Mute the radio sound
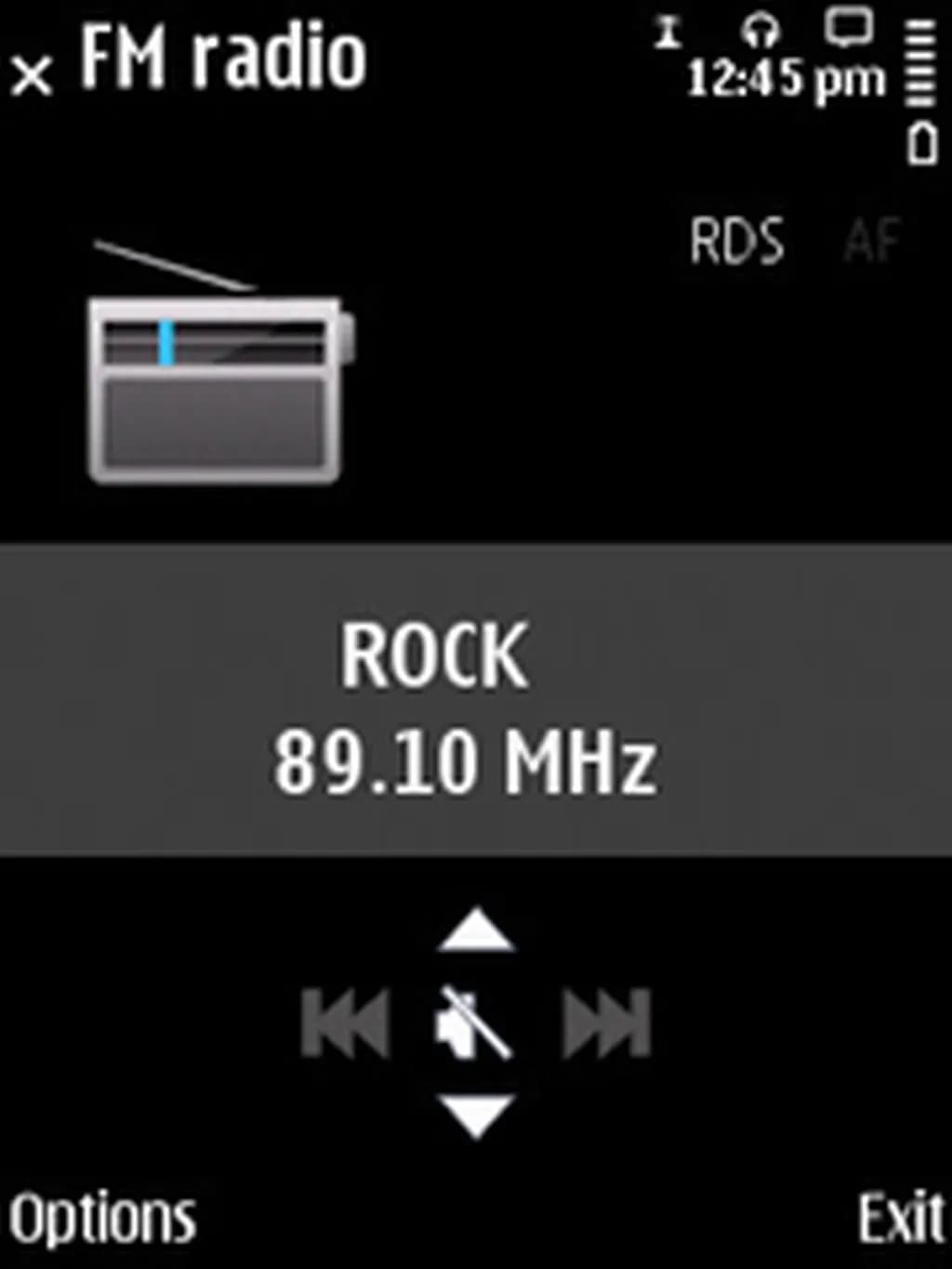952x1269 pixels. tap(473, 1024)
